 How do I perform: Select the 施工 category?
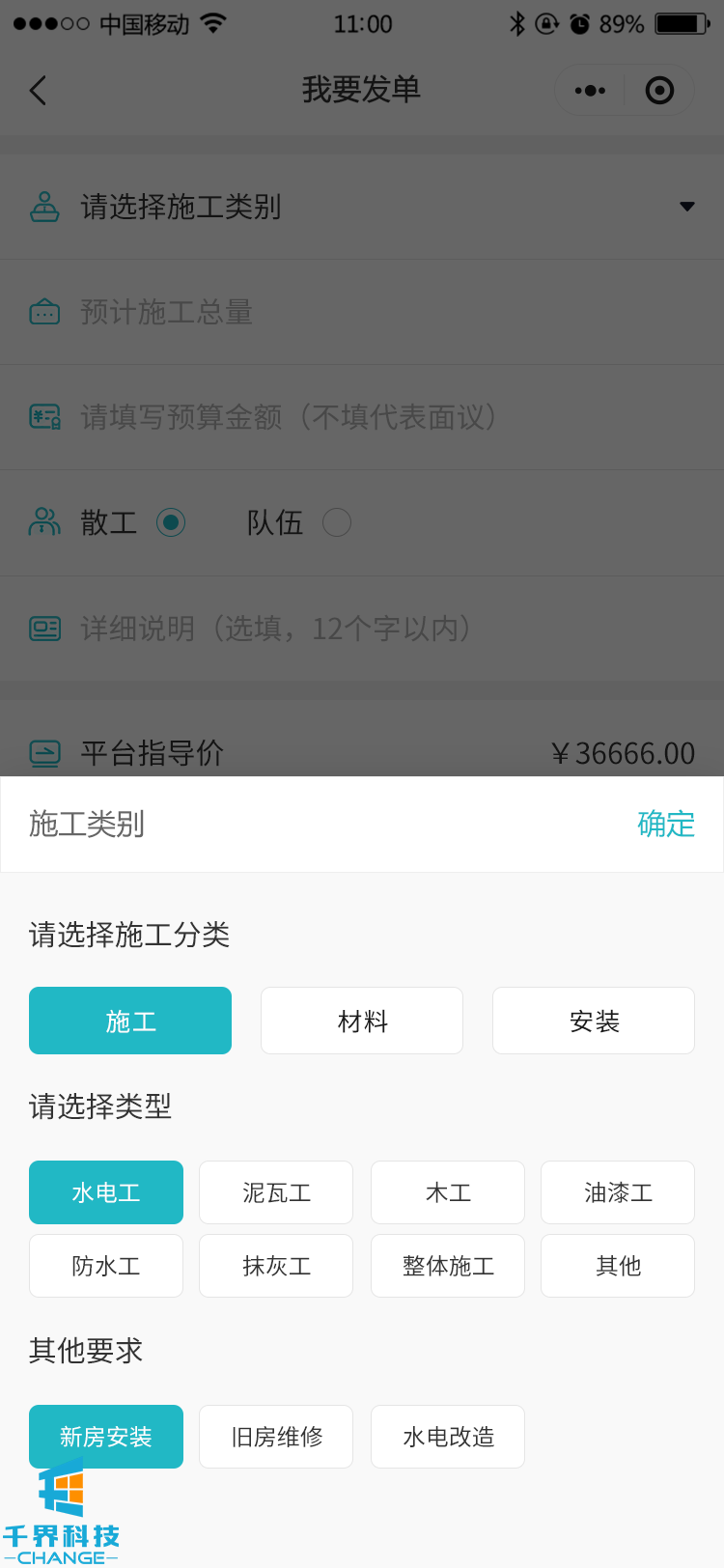(x=130, y=1021)
